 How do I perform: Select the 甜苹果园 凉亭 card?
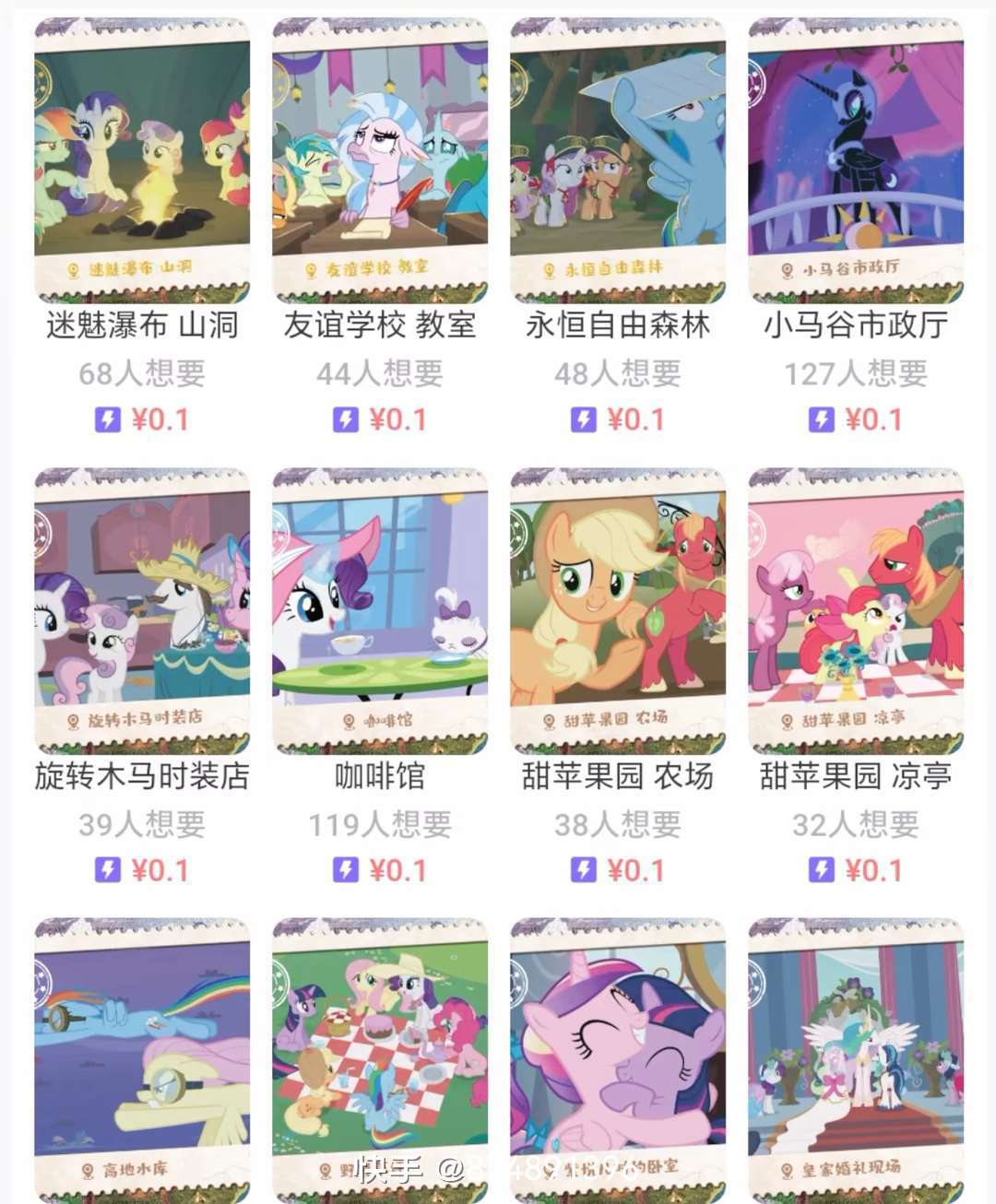coord(856,610)
